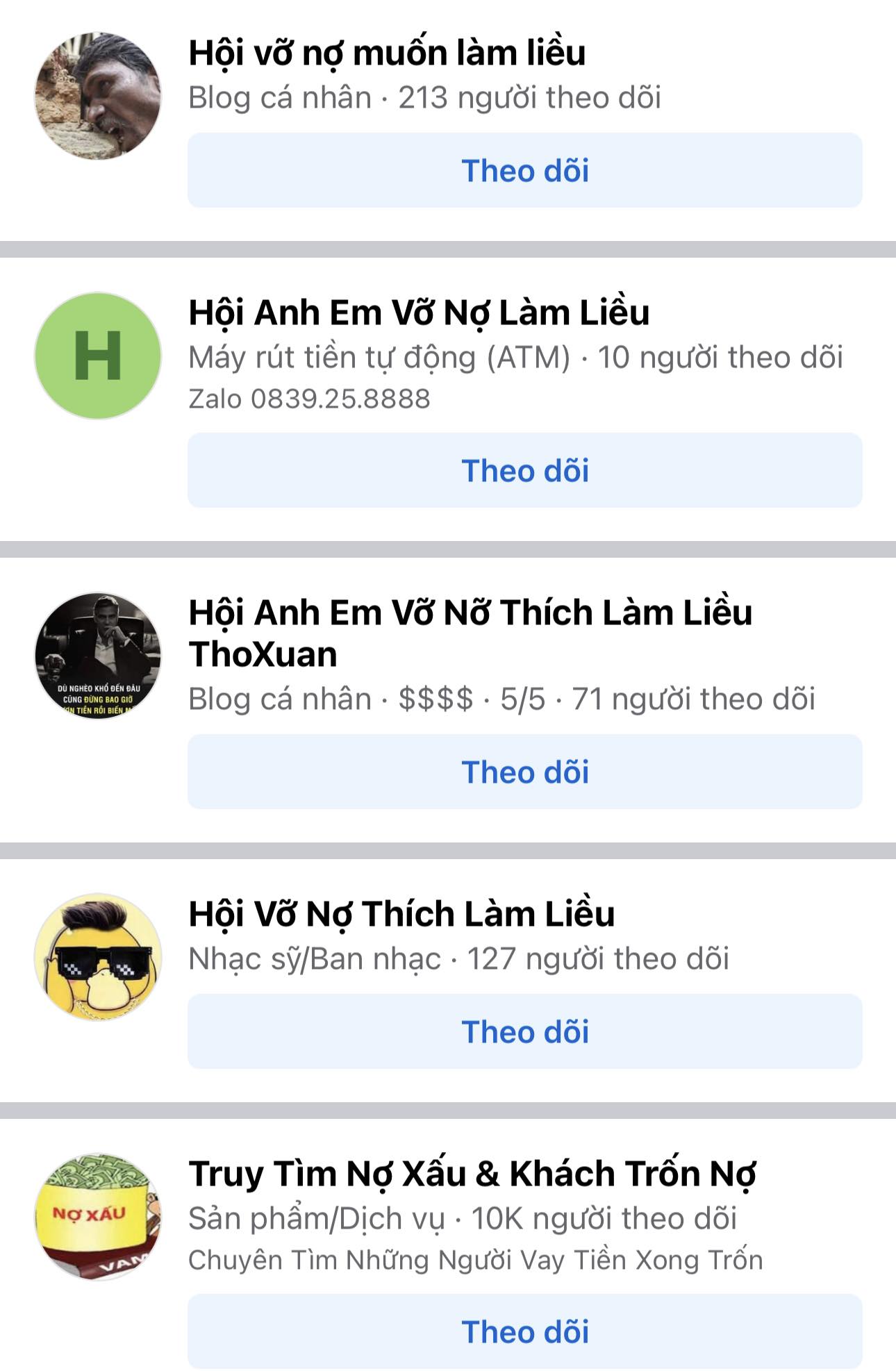Follow Truy Tìm Nợ Xấu & Khách Trốn Nợ
Image resolution: width=896 pixels, height=1371 pixels.
click(524, 1332)
